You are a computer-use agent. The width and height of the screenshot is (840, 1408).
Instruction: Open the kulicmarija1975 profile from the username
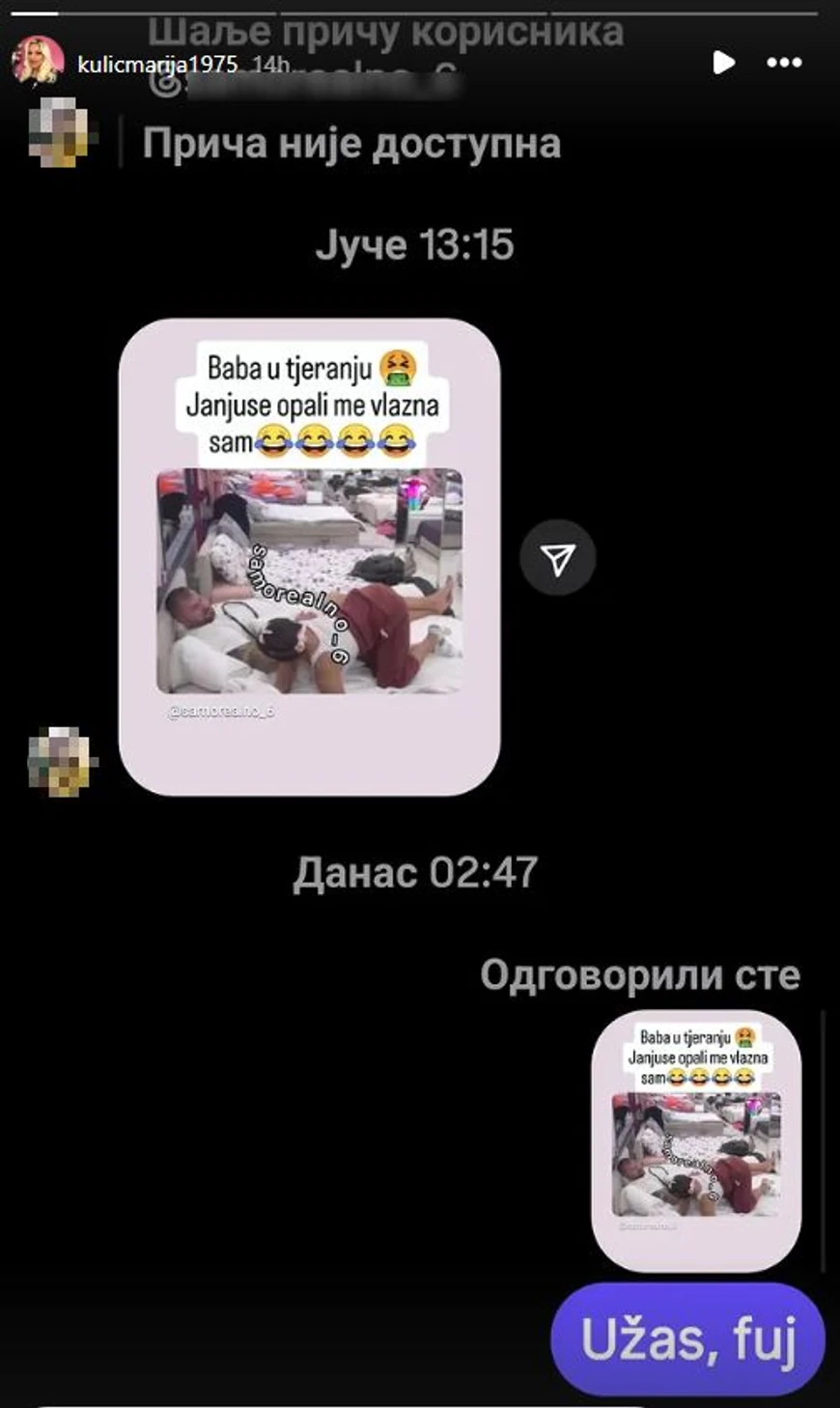[x=157, y=65]
